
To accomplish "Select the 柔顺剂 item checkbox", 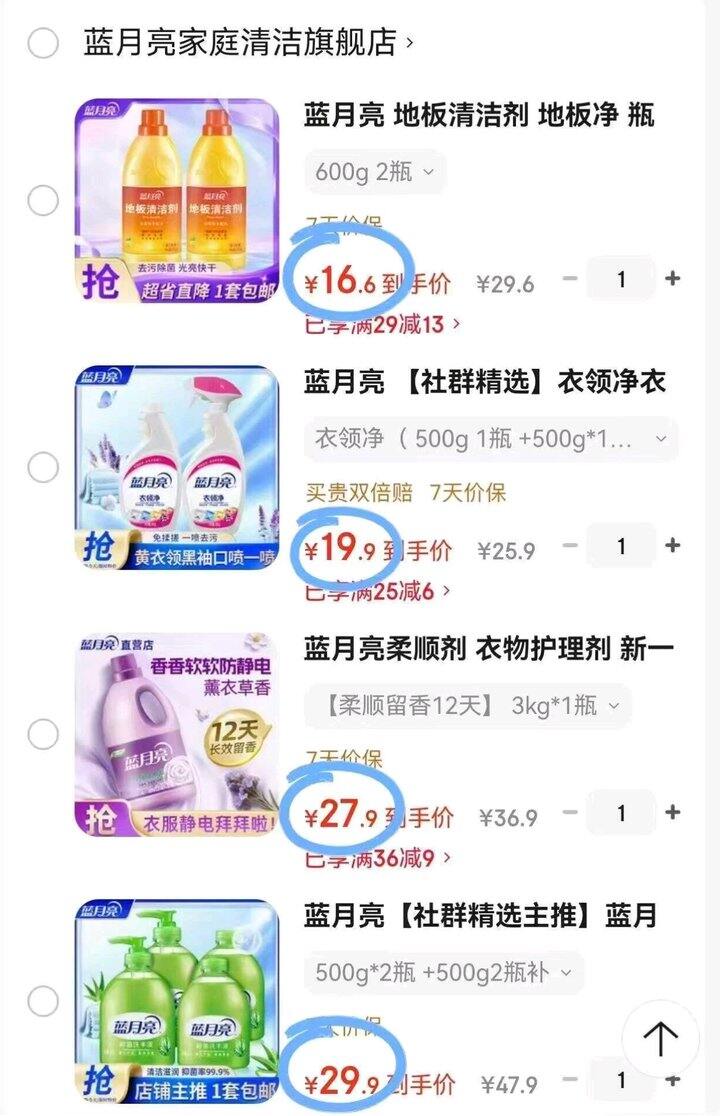I will click(x=43, y=735).
